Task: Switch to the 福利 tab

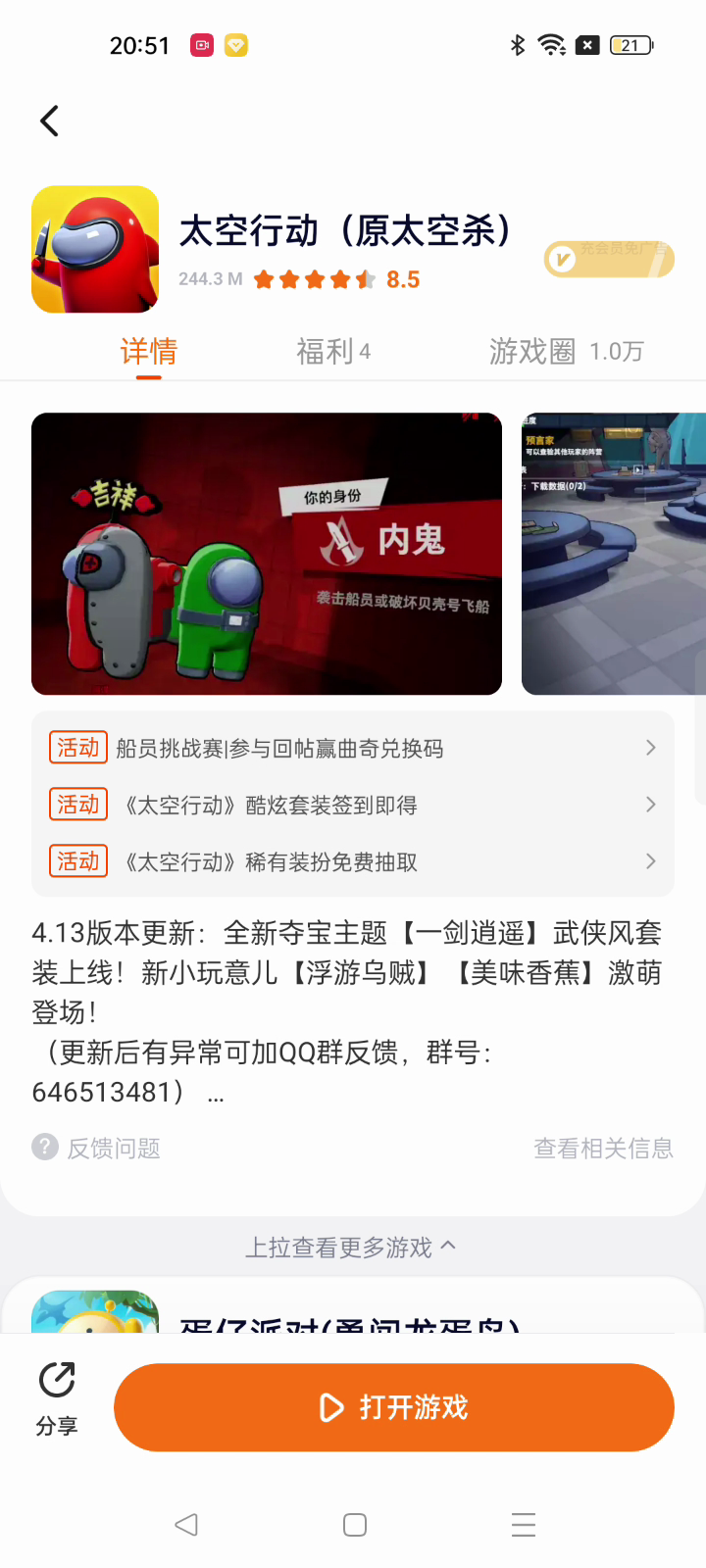Action: 333,351
